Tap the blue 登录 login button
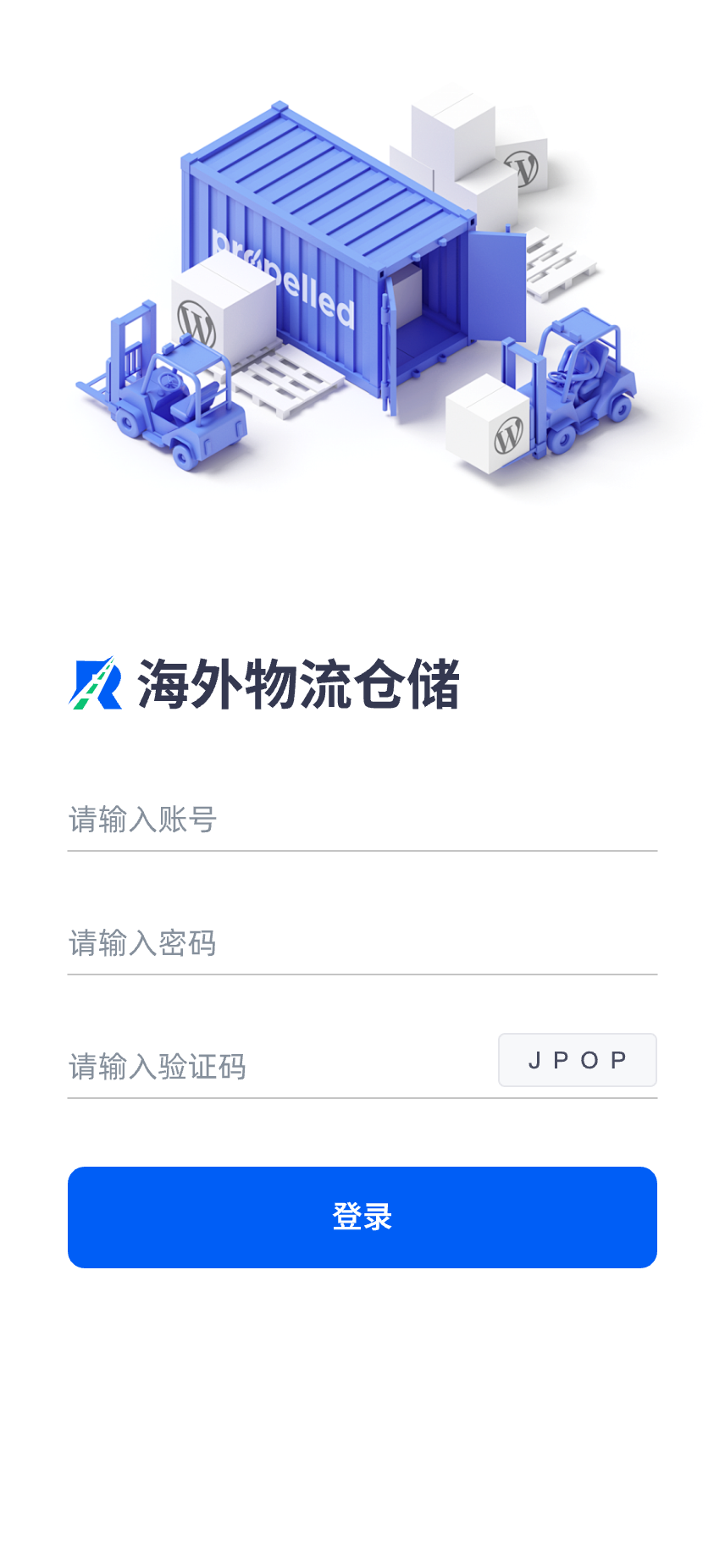This screenshot has width=725, height=1568. pos(362,1217)
